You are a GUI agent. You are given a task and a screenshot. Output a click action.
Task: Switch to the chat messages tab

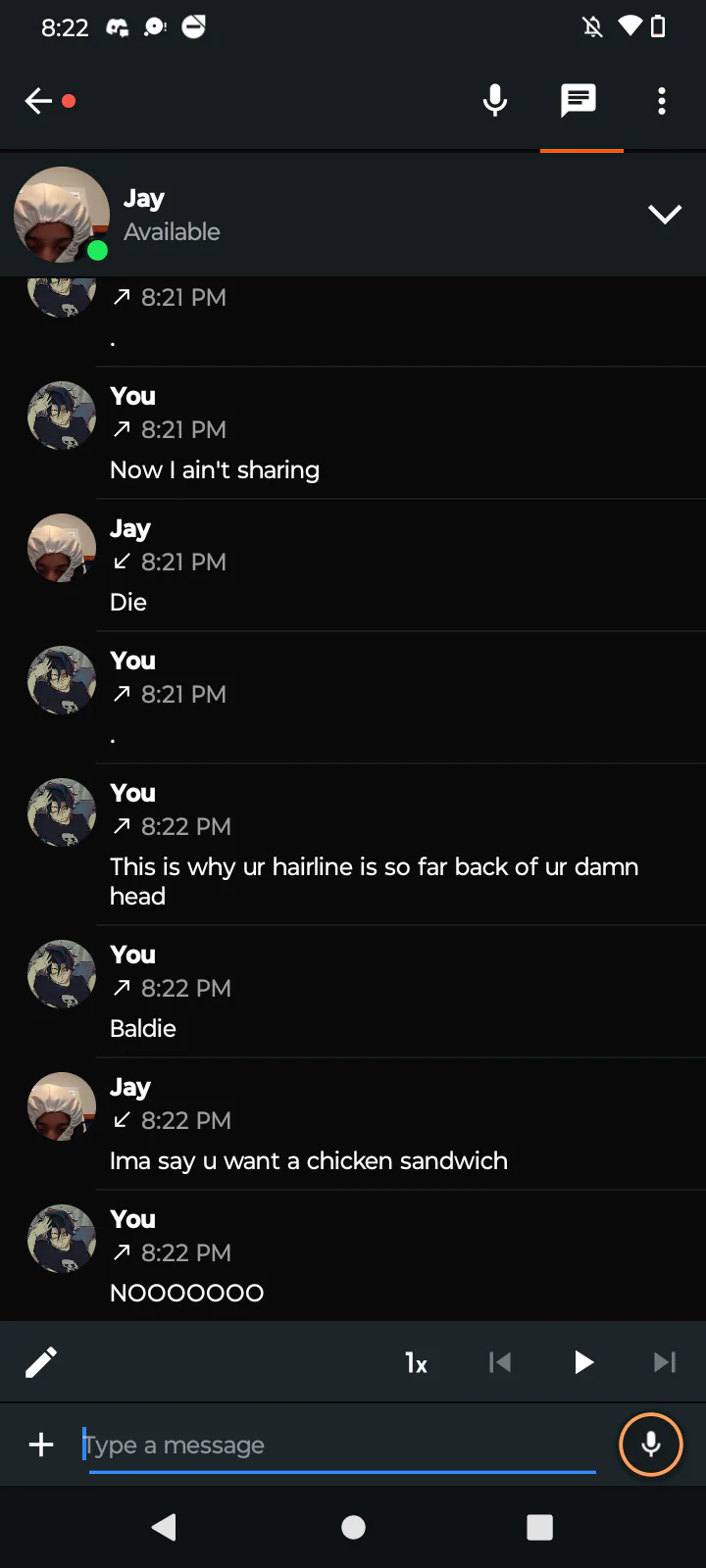click(579, 101)
